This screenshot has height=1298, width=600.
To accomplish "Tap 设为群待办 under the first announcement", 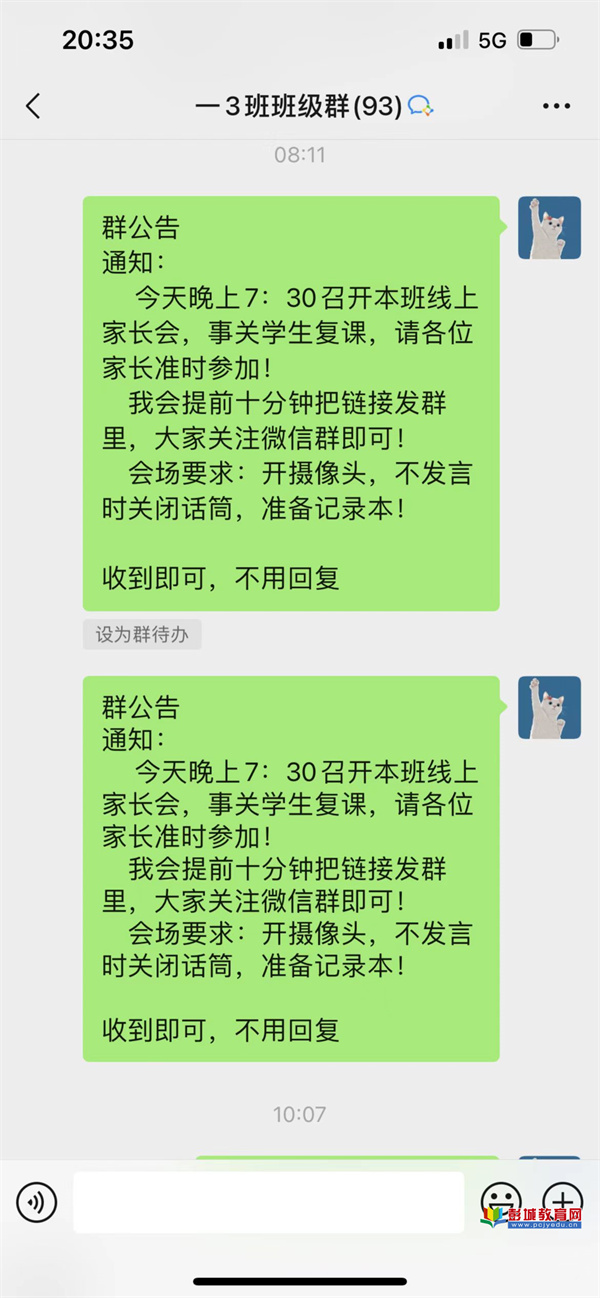I will (142, 634).
